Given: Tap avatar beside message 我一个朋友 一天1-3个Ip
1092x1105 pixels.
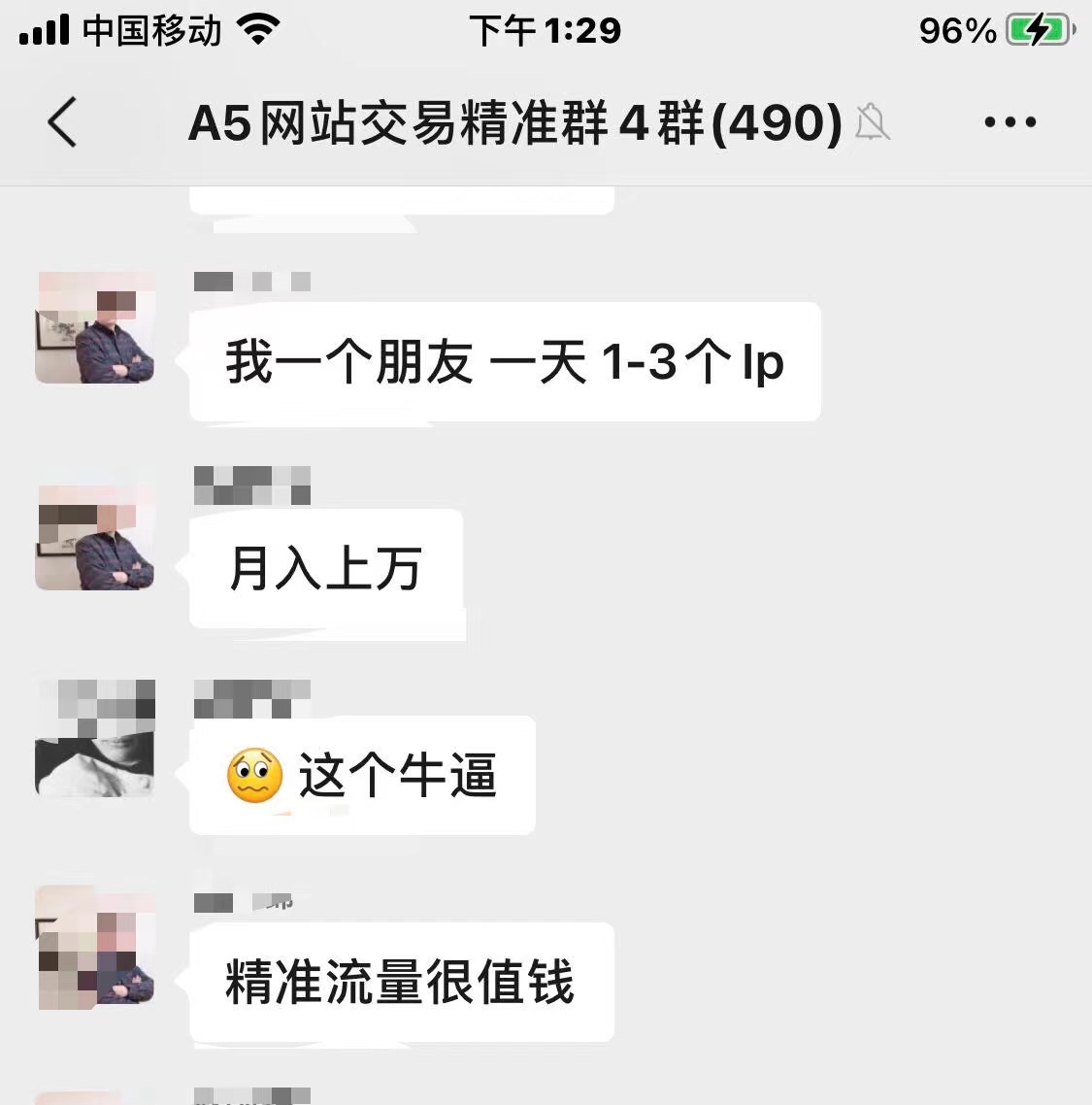Looking at the screenshot, I should (x=95, y=329).
